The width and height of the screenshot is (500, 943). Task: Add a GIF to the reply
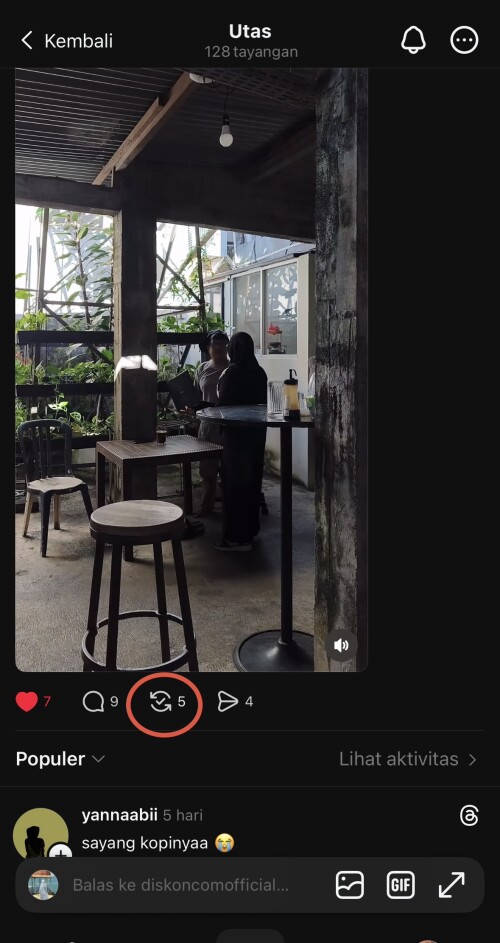(401, 885)
